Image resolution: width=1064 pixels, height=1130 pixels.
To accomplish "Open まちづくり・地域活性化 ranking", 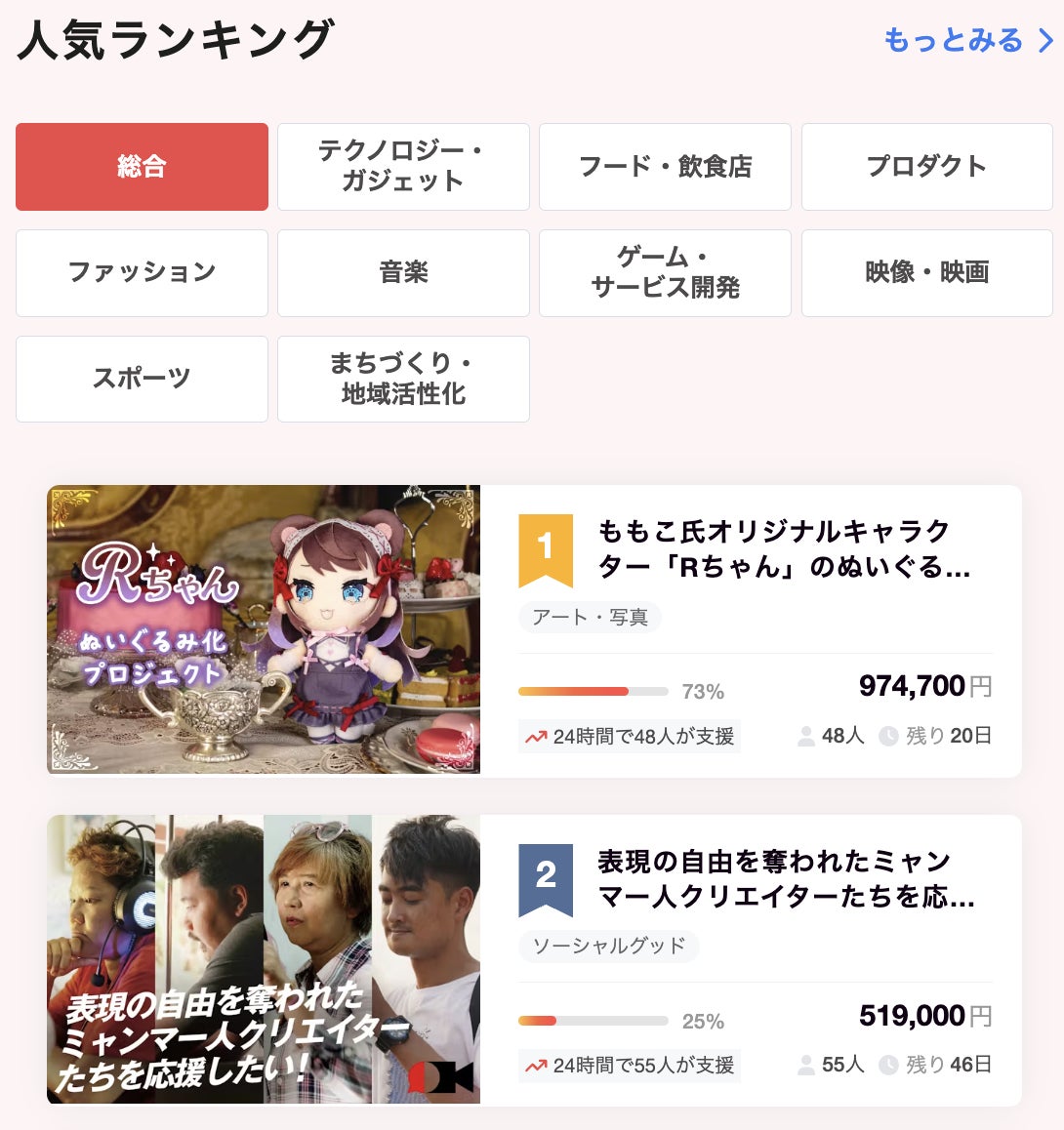I will 403,379.
